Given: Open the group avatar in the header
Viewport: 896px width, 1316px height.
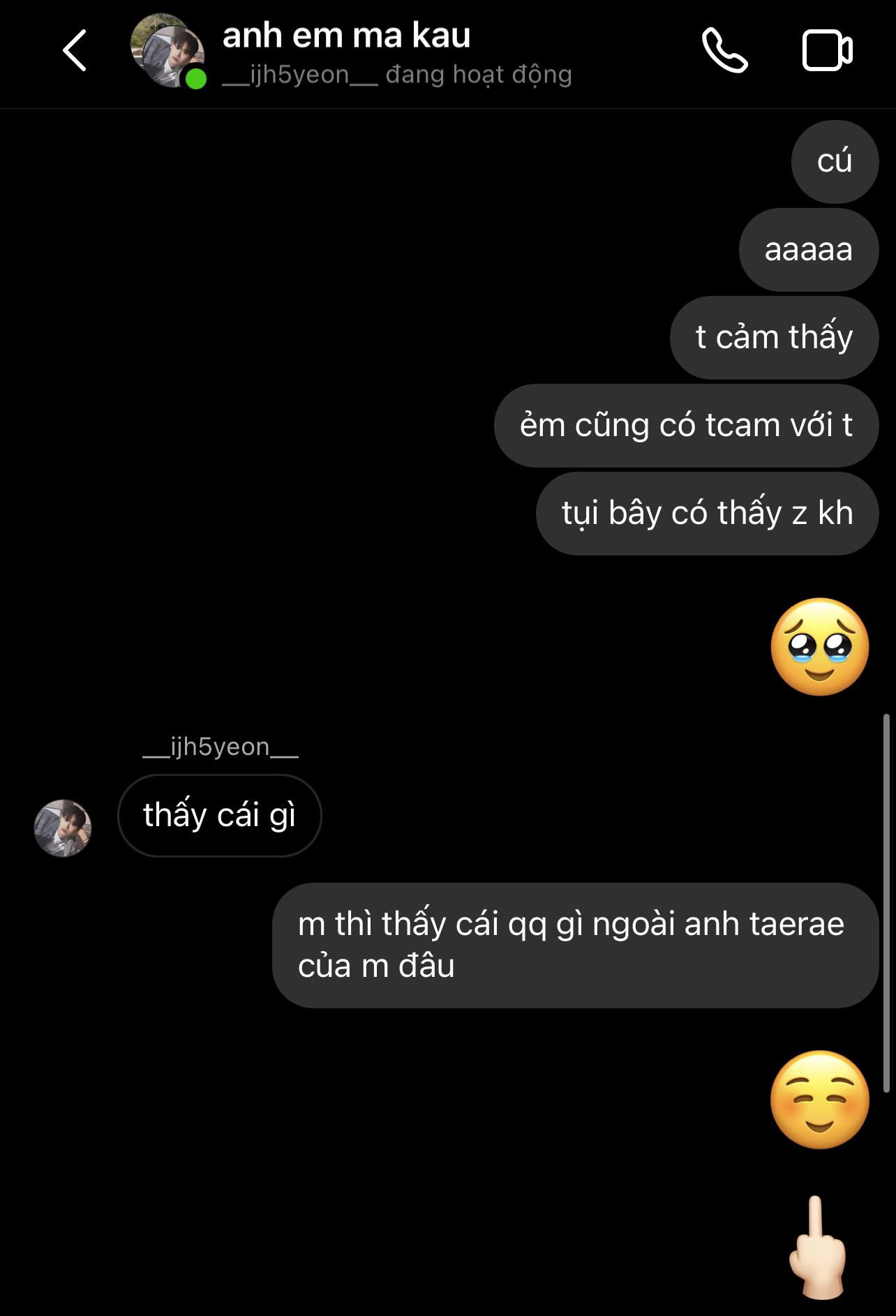Looking at the screenshot, I should tap(167, 50).
